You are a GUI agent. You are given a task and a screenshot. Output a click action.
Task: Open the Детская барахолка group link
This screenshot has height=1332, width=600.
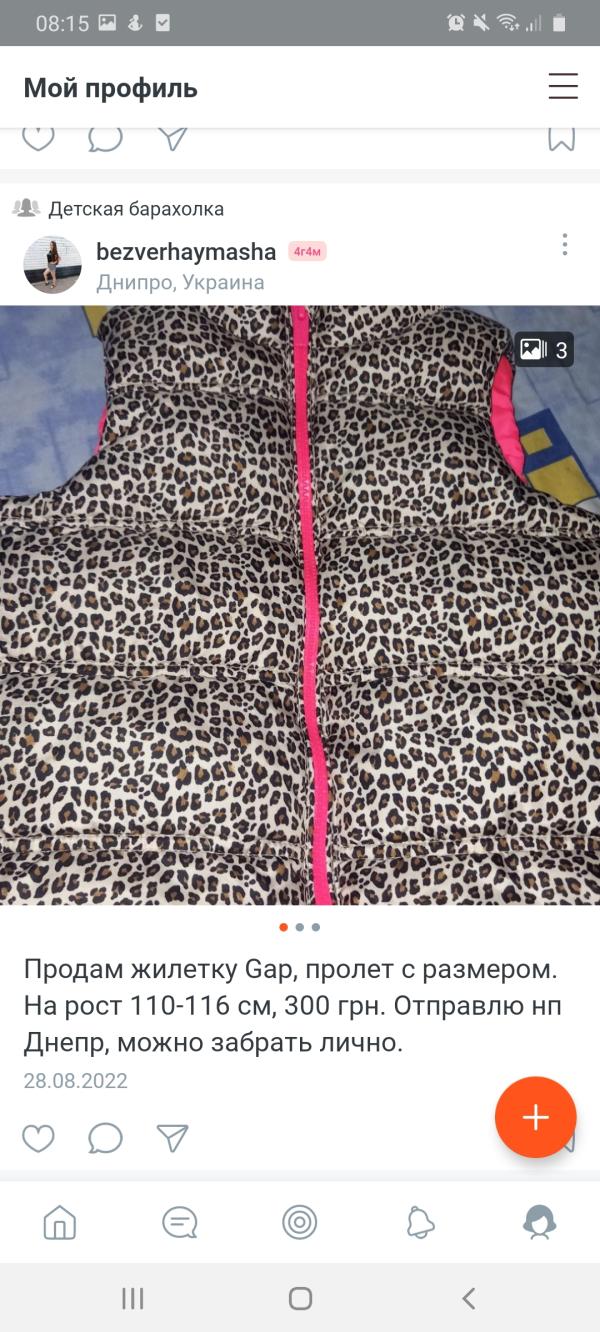tap(136, 209)
